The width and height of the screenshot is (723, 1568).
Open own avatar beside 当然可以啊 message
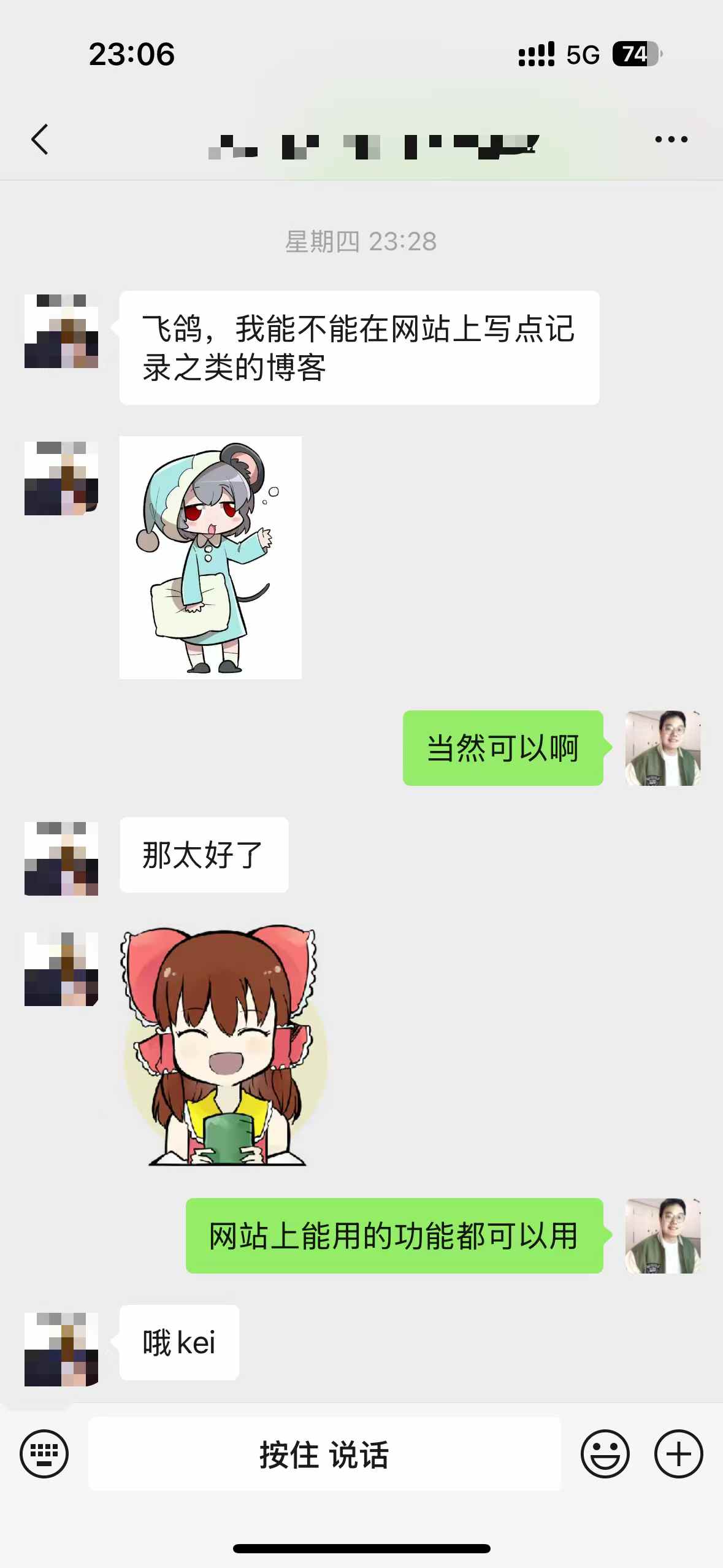(x=662, y=748)
